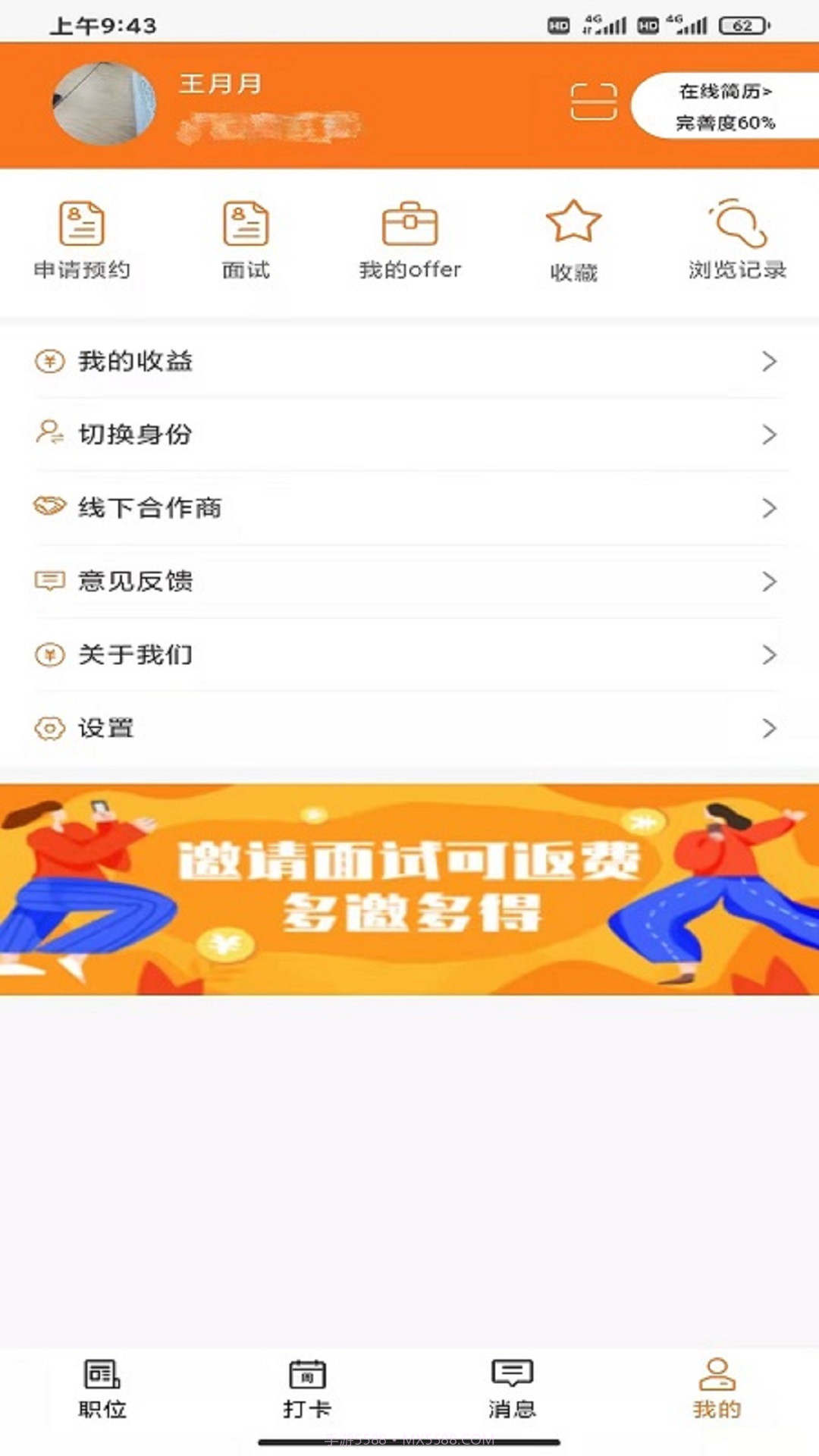Expand the 意见反馈 feedback chevron
The image size is (819, 1456).
(x=770, y=581)
